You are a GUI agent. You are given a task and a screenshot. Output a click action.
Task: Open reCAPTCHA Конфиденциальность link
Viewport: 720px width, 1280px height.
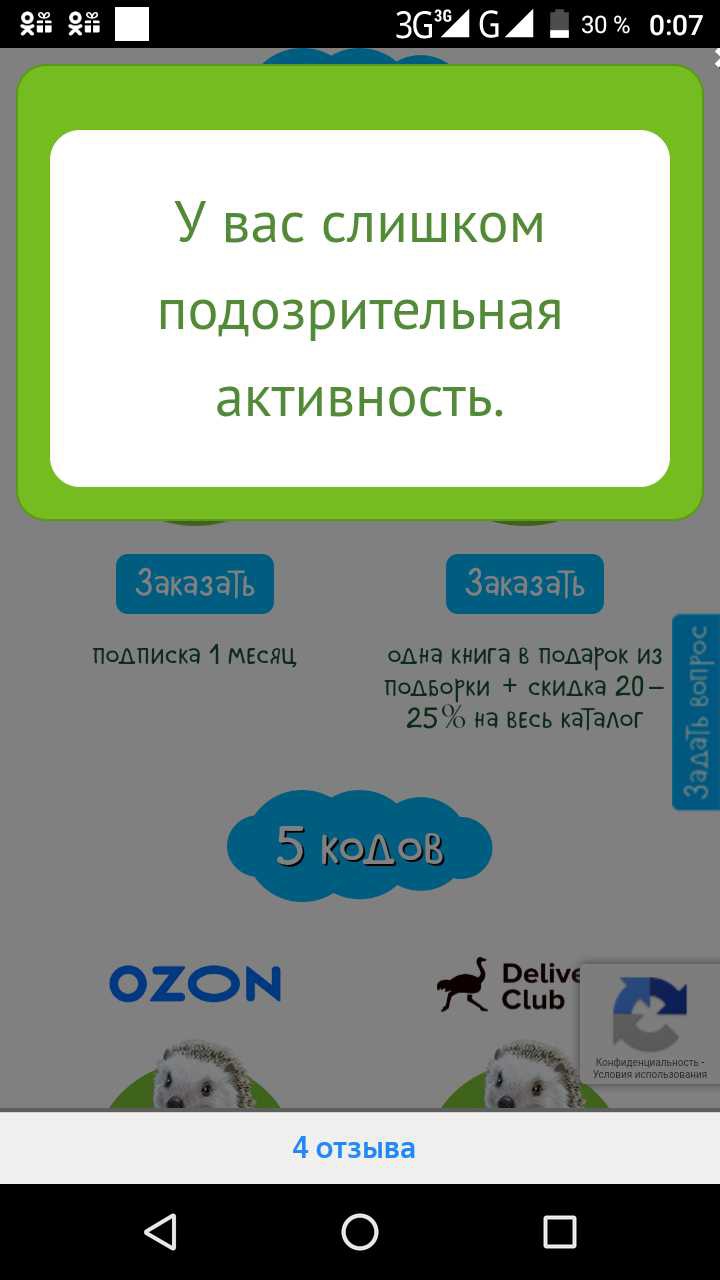646,1062
